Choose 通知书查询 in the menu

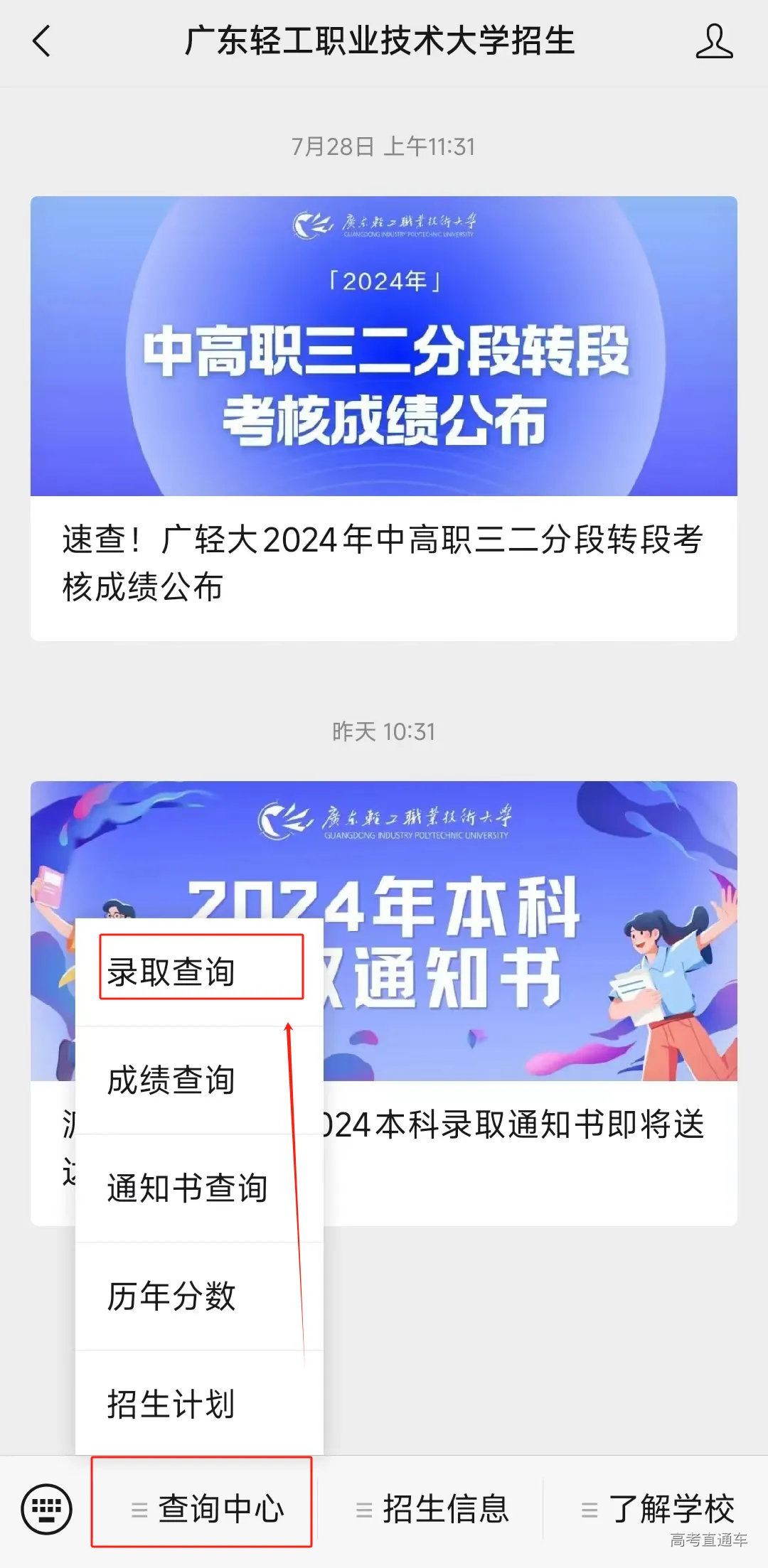[187, 1188]
